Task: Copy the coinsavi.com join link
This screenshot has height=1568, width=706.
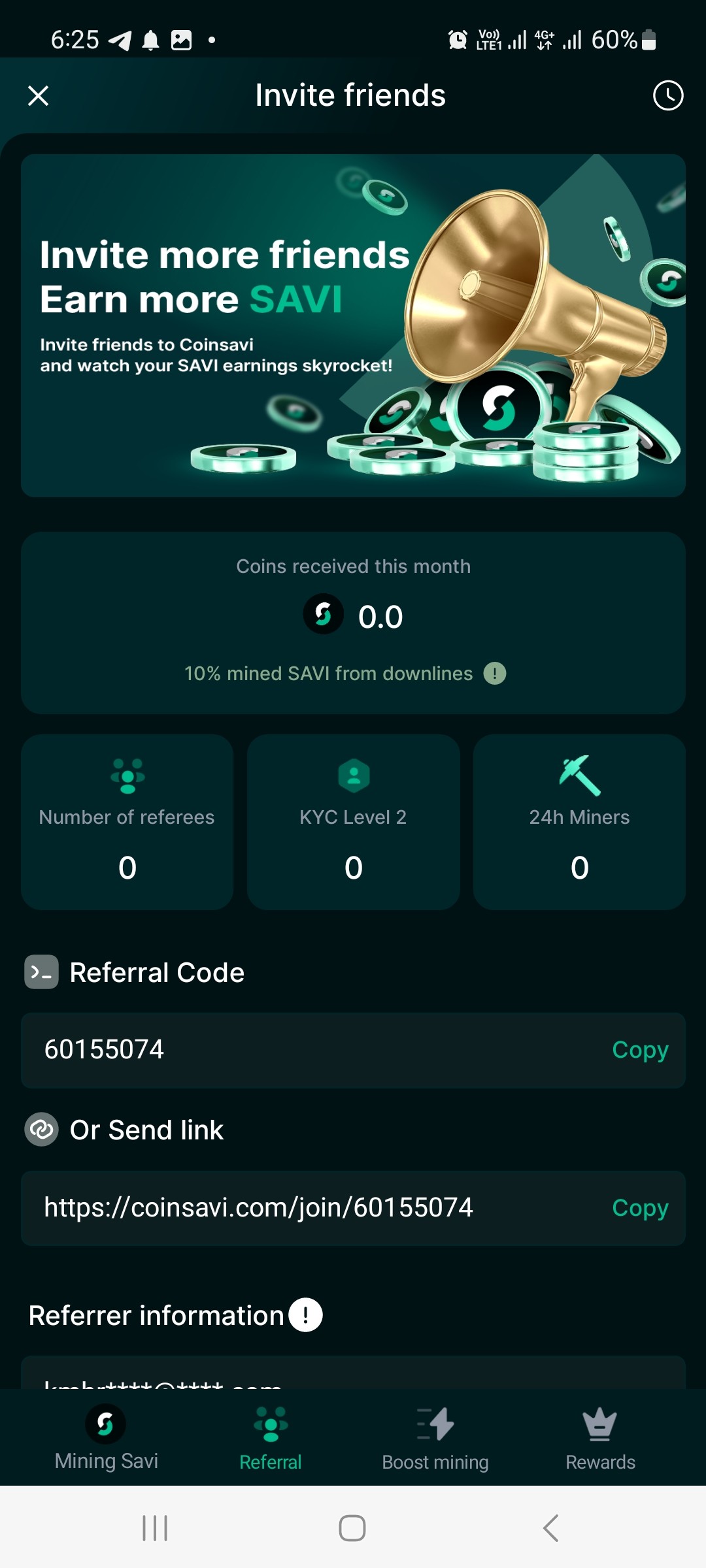Action: (639, 1208)
